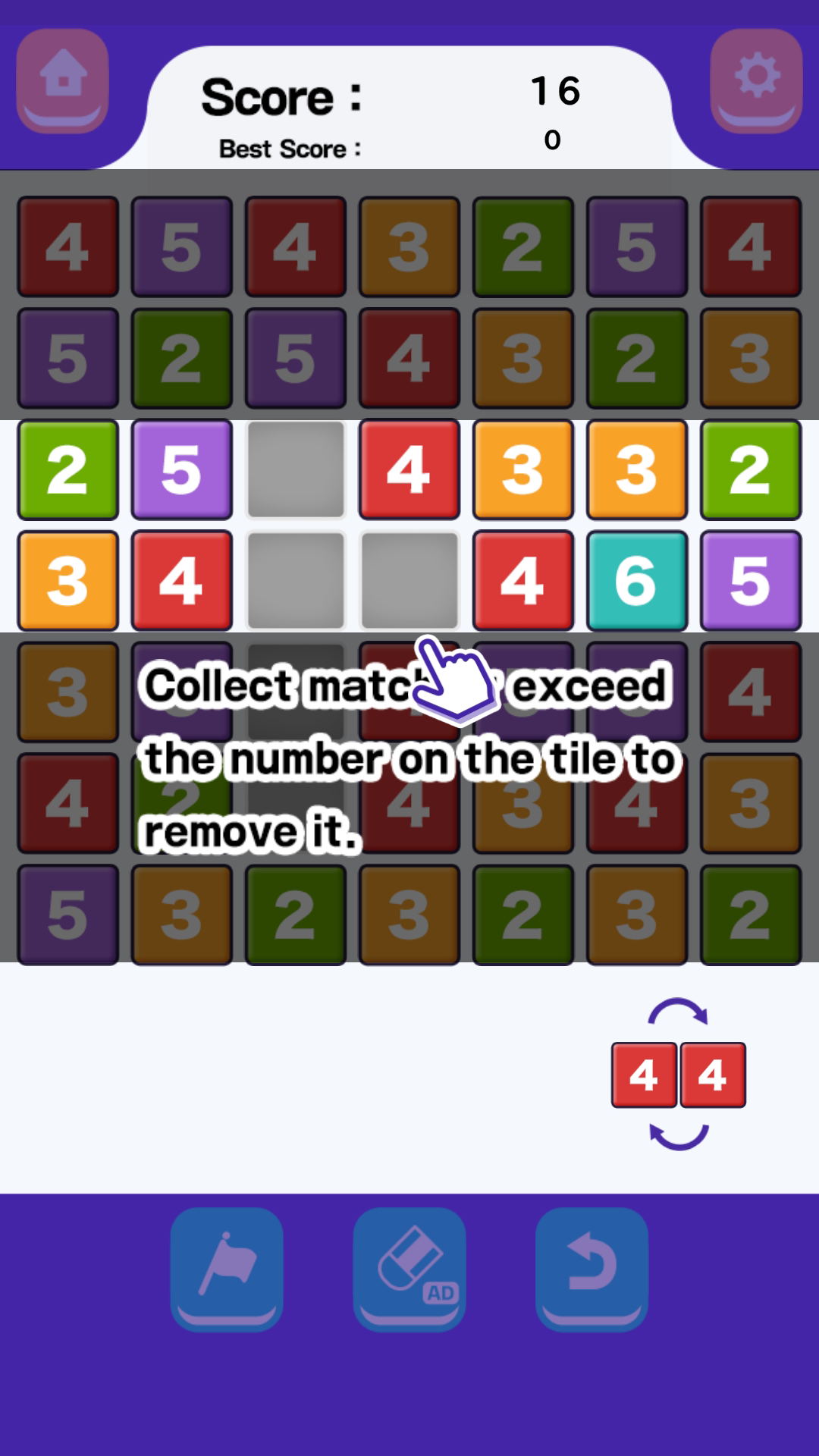Viewport: 819px width, 1456px height.
Task: Use the eraser AD power-up
Action: point(409,1269)
